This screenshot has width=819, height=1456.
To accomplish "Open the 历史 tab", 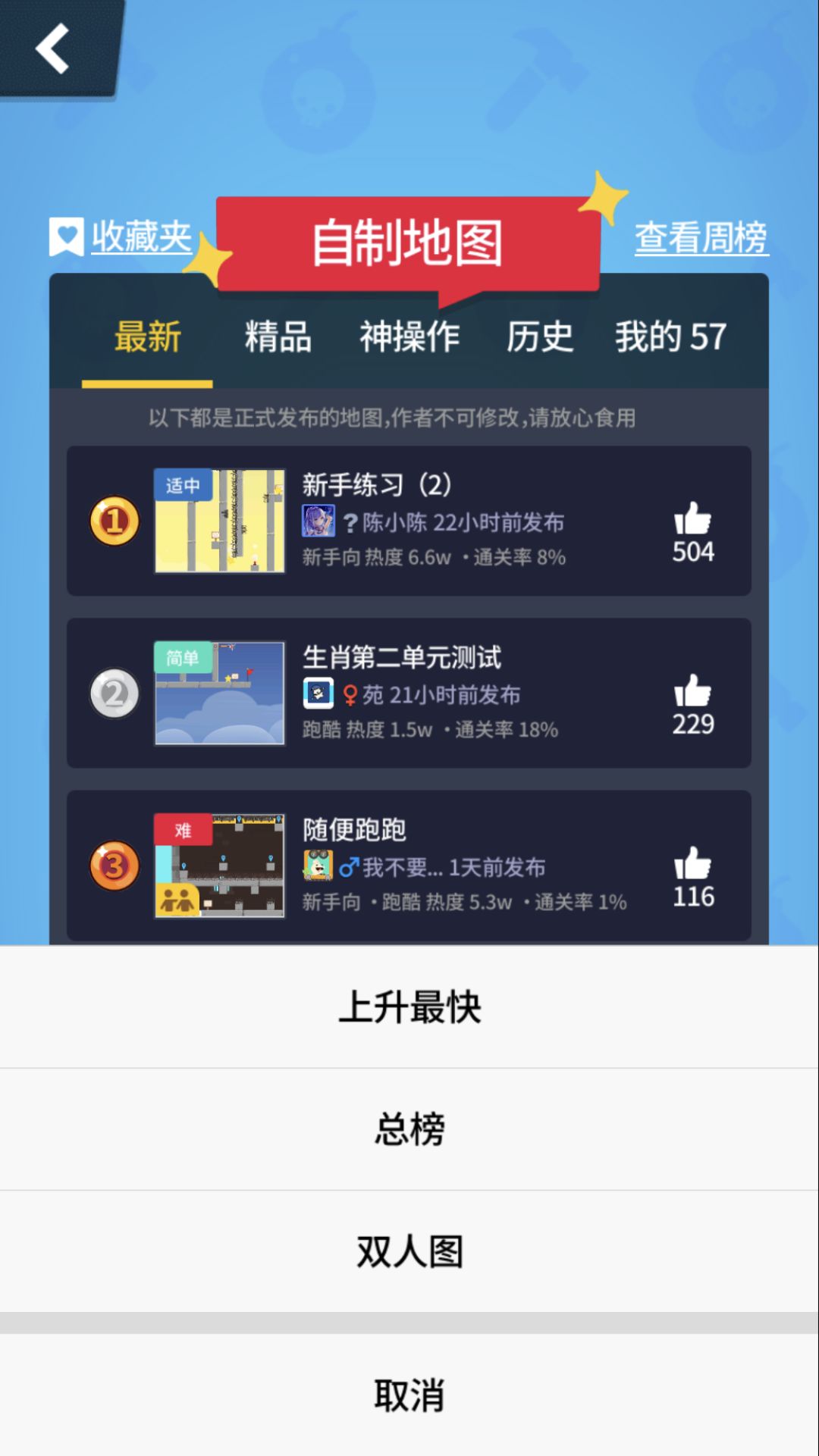I will click(540, 338).
